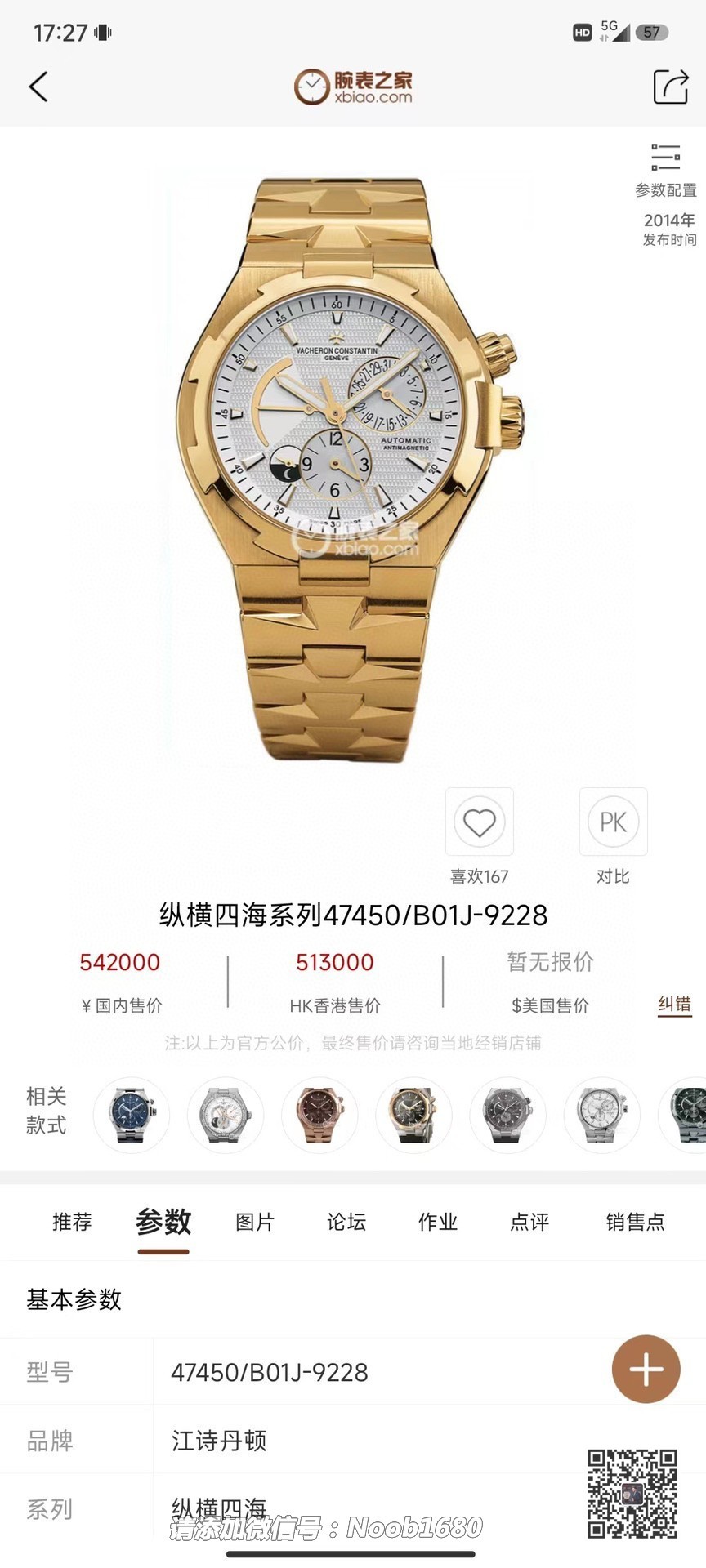Open the 论坛 tab

[346, 1222]
